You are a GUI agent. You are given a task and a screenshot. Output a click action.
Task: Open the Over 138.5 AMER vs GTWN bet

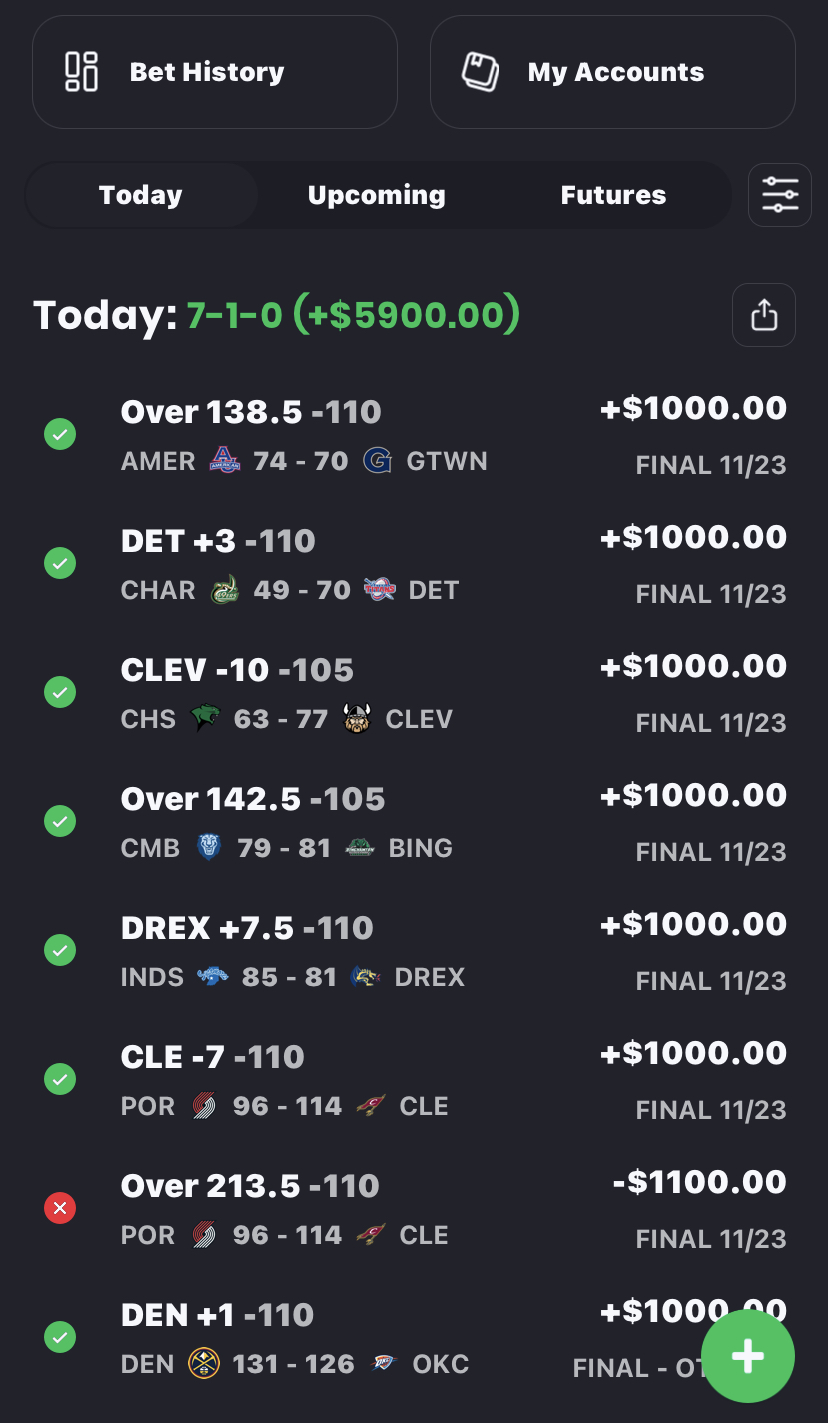pyautogui.click(x=400, y=435)
